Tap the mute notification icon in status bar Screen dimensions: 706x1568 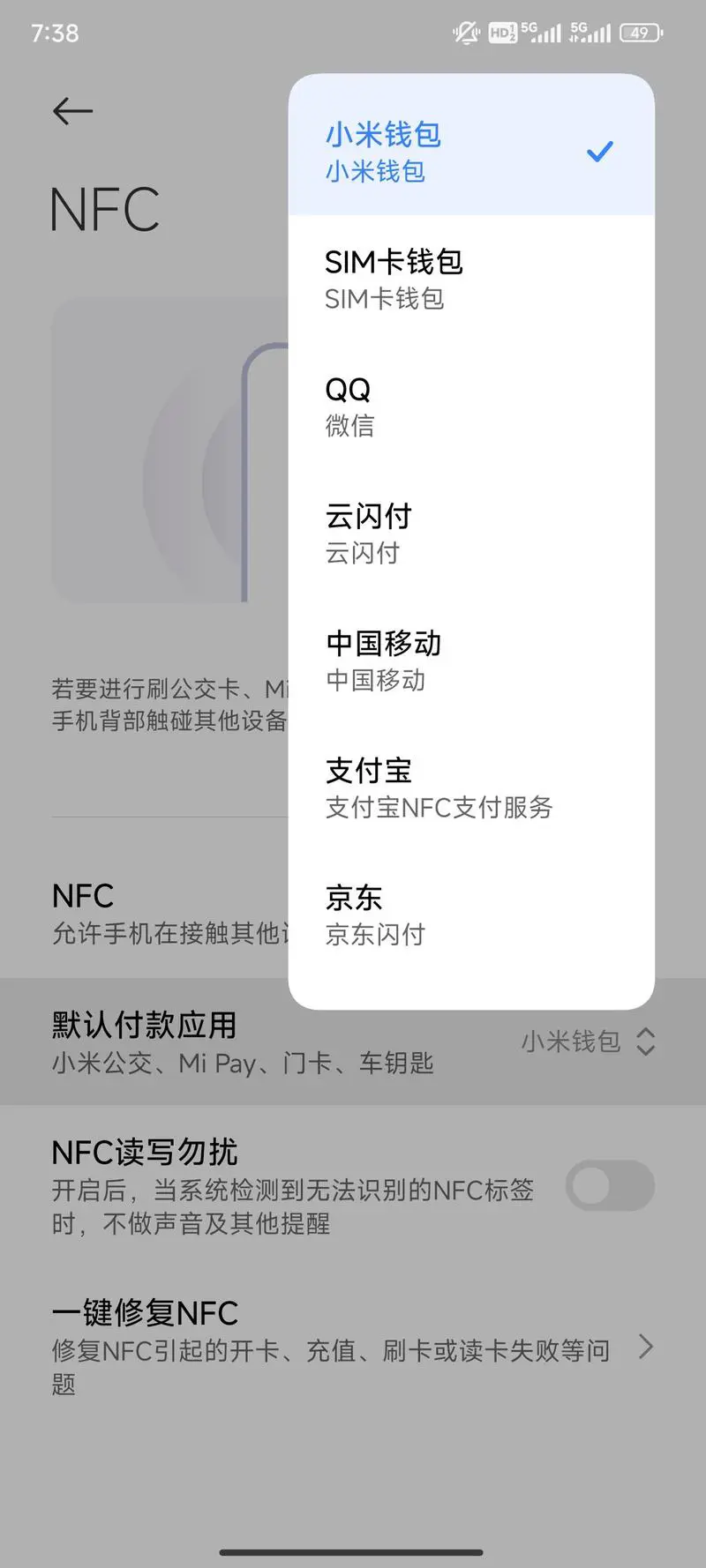[x=465, y=33]
